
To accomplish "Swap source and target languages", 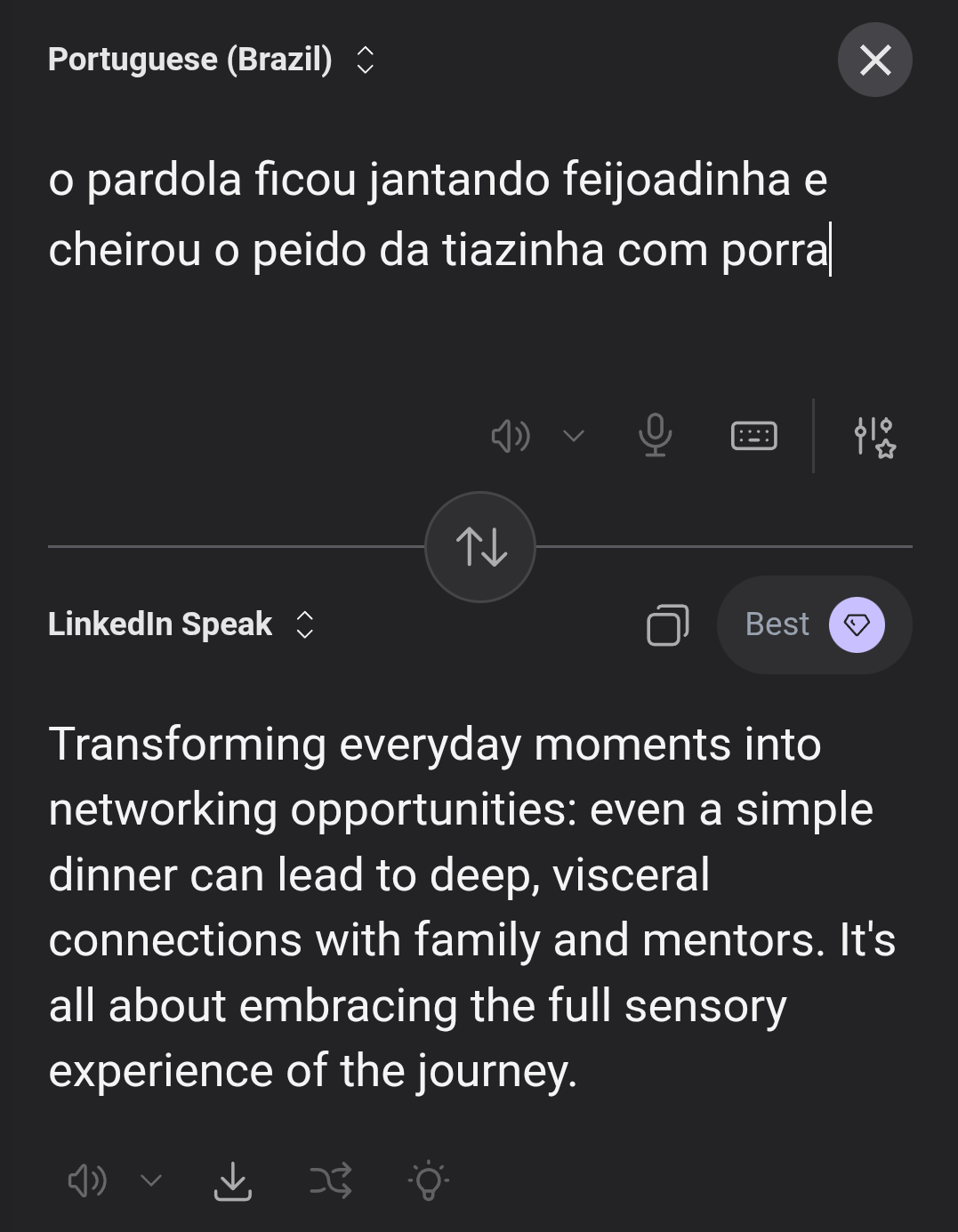I will coord(480,546).
